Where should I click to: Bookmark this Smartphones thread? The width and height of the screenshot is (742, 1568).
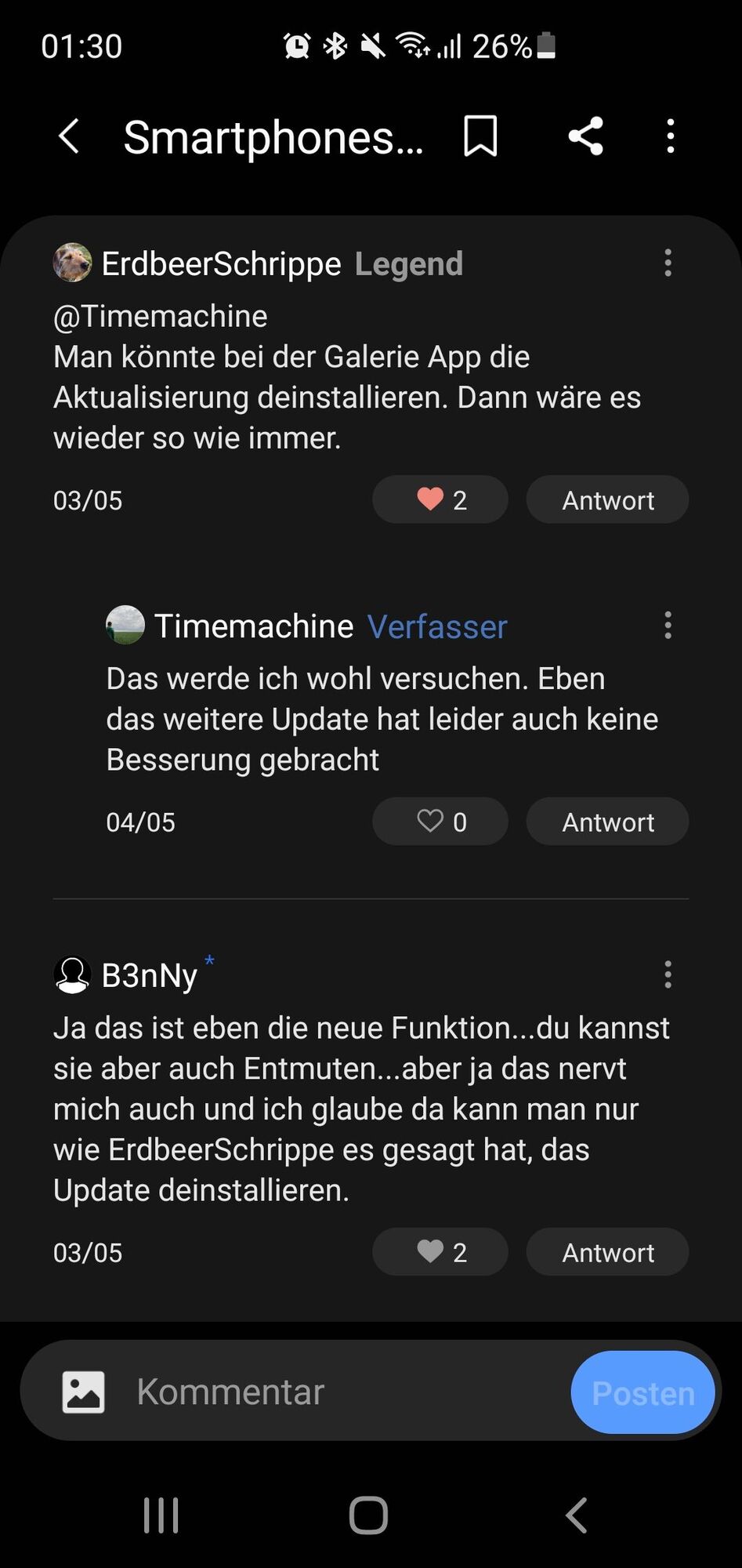pos(480,136)
